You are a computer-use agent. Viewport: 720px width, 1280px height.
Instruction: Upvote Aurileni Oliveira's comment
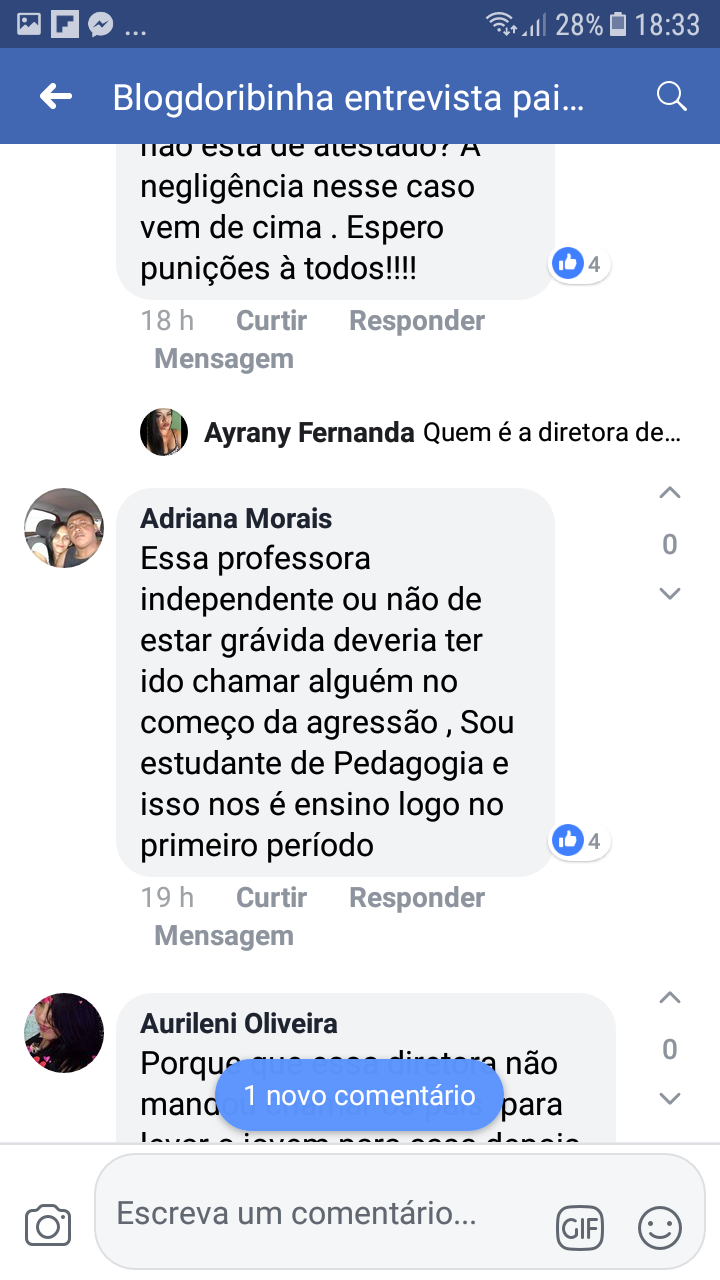[670, 998]
